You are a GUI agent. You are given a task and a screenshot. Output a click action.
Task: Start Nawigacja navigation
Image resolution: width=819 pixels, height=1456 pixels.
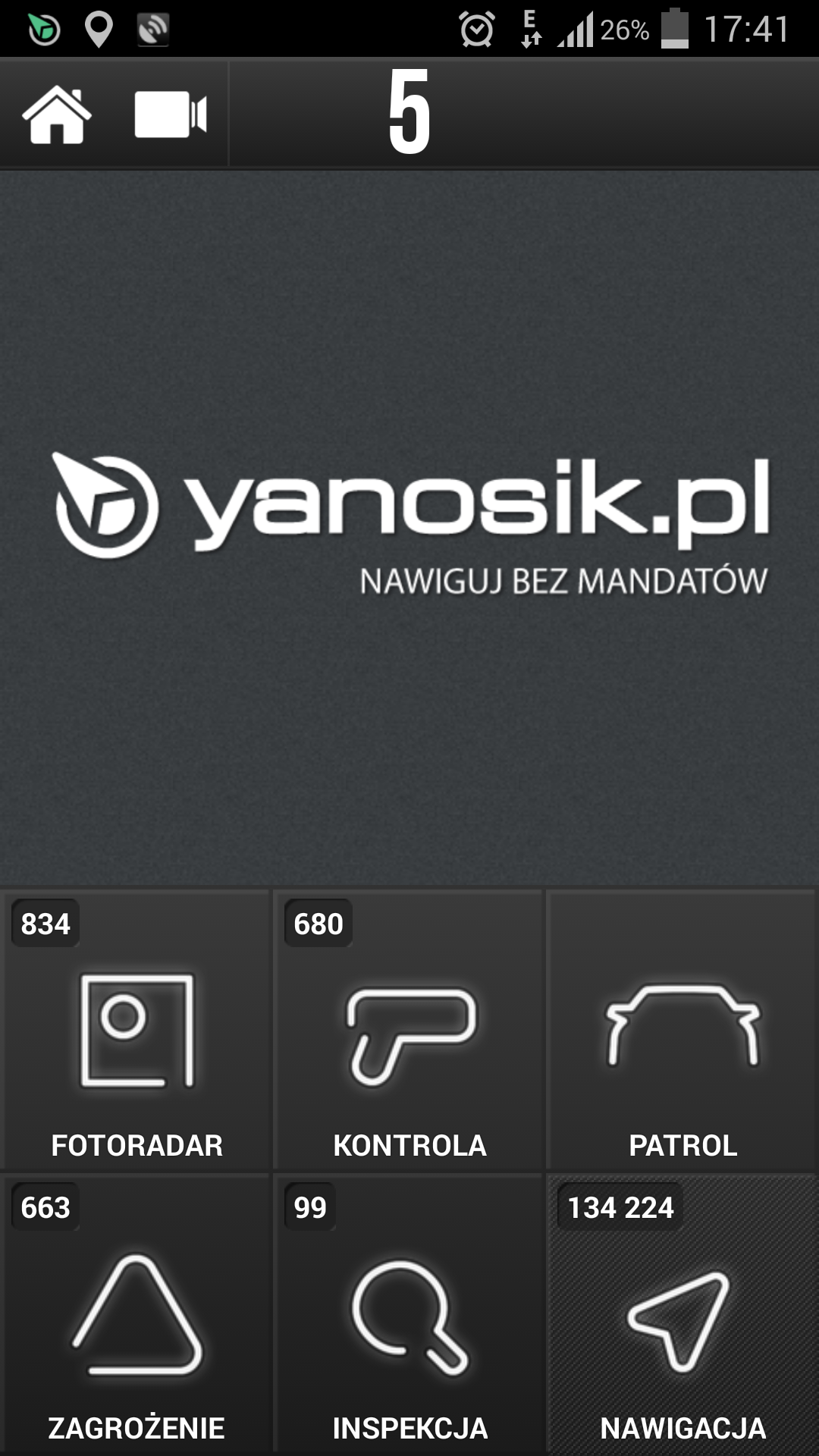tap(682, 1314)
